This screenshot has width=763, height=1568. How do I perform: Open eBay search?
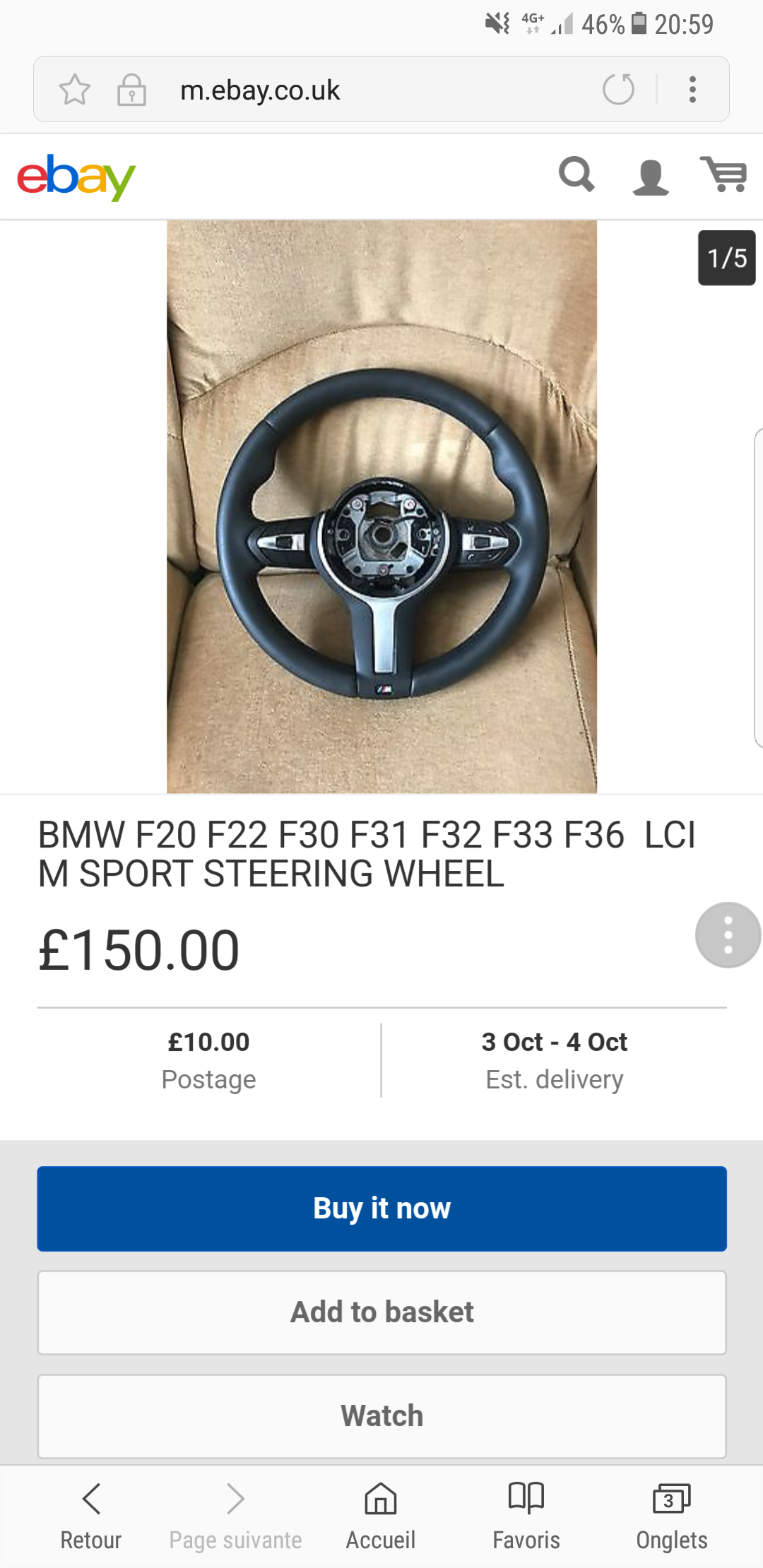point(576,175)
